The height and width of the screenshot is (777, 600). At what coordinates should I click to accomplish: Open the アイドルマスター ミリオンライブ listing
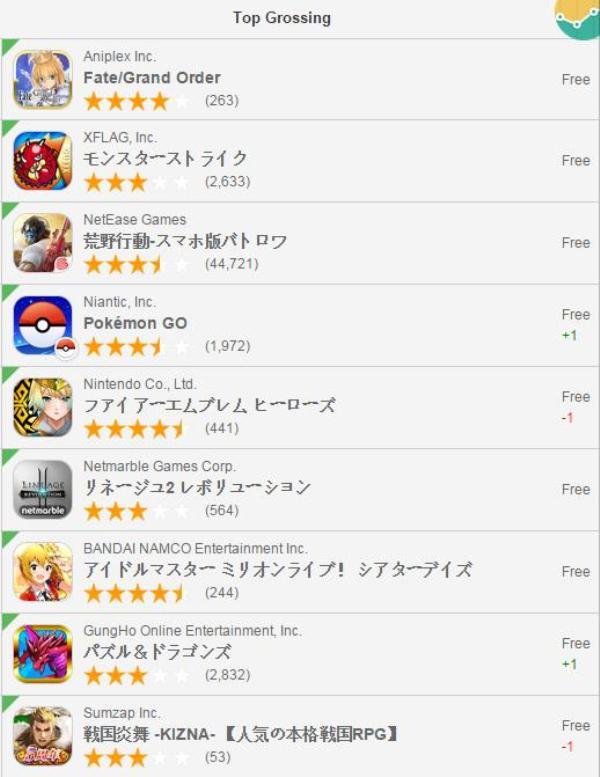coord(277,570)
